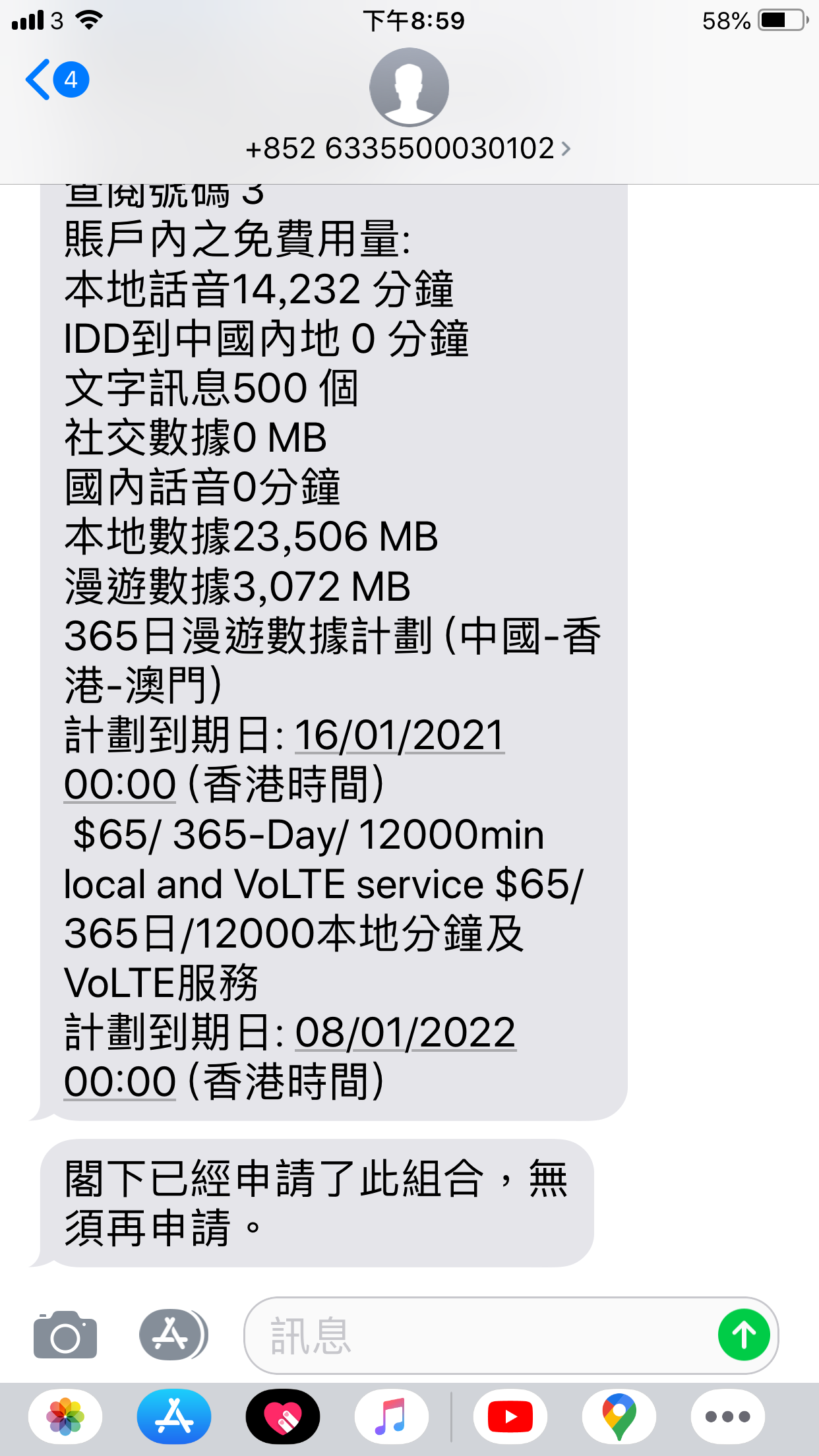
Task: Open the YouTube iMessage app
Action: coord(510,1416)
